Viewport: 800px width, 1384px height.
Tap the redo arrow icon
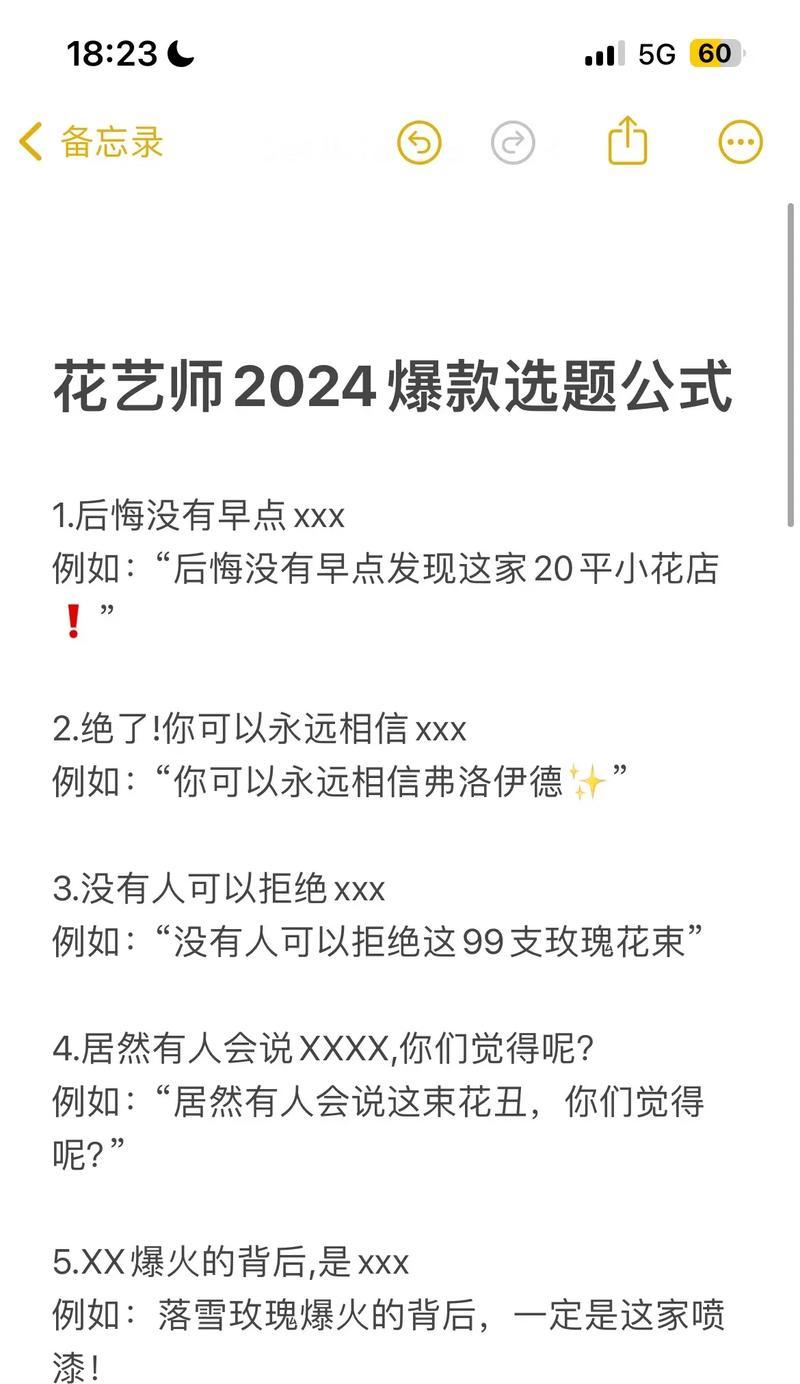513,143
